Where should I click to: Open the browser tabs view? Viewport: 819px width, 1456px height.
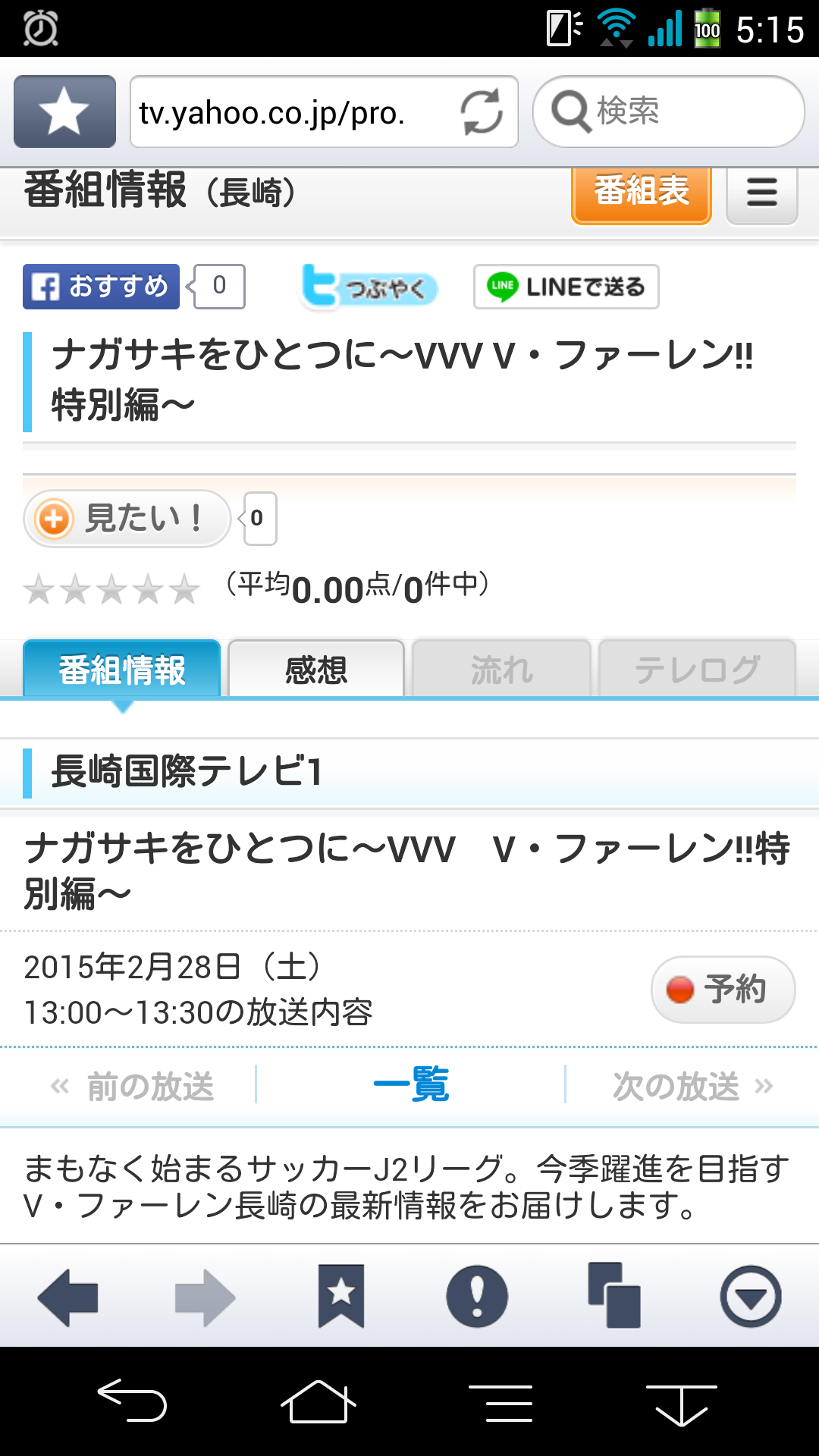pos(614,1296)
